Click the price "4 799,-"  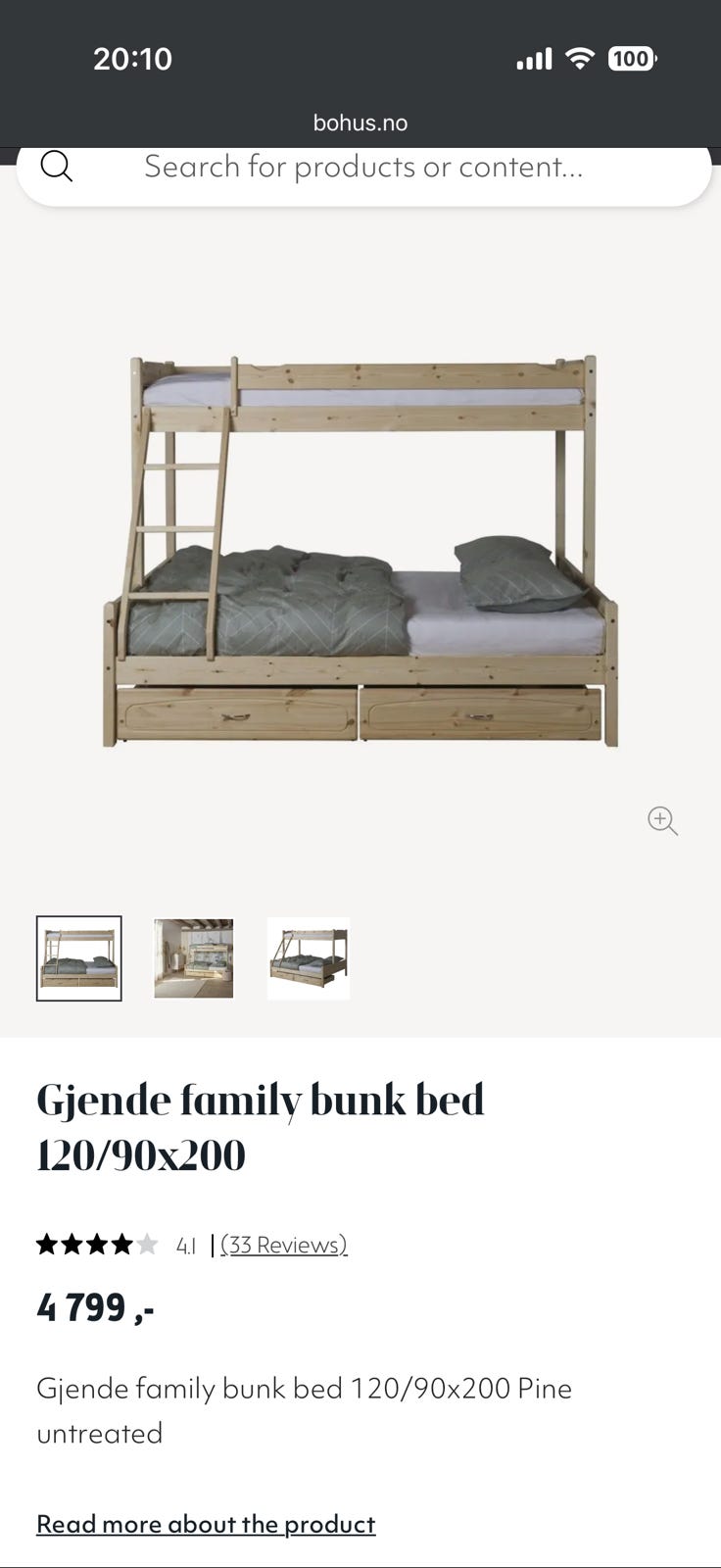point(95,1306)
